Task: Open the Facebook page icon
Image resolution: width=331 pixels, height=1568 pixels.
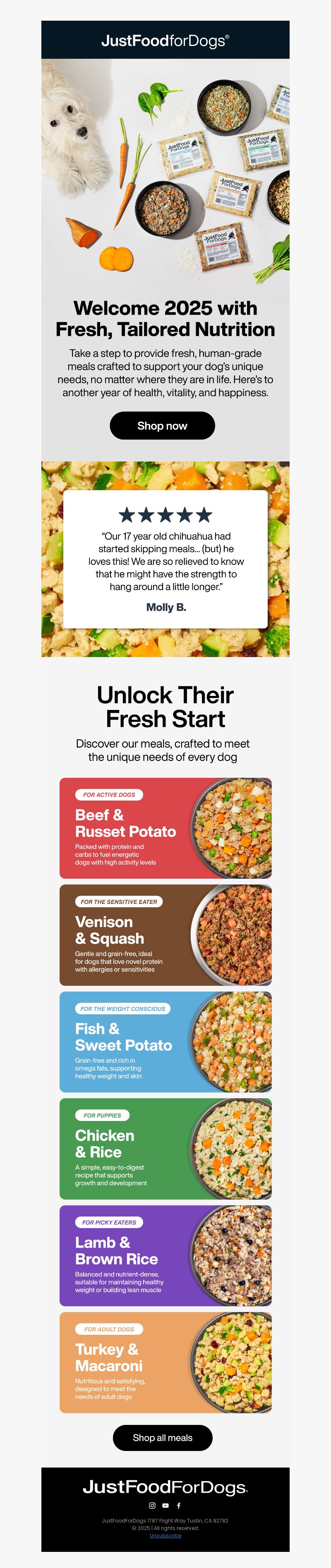Action: (179, 1505)
